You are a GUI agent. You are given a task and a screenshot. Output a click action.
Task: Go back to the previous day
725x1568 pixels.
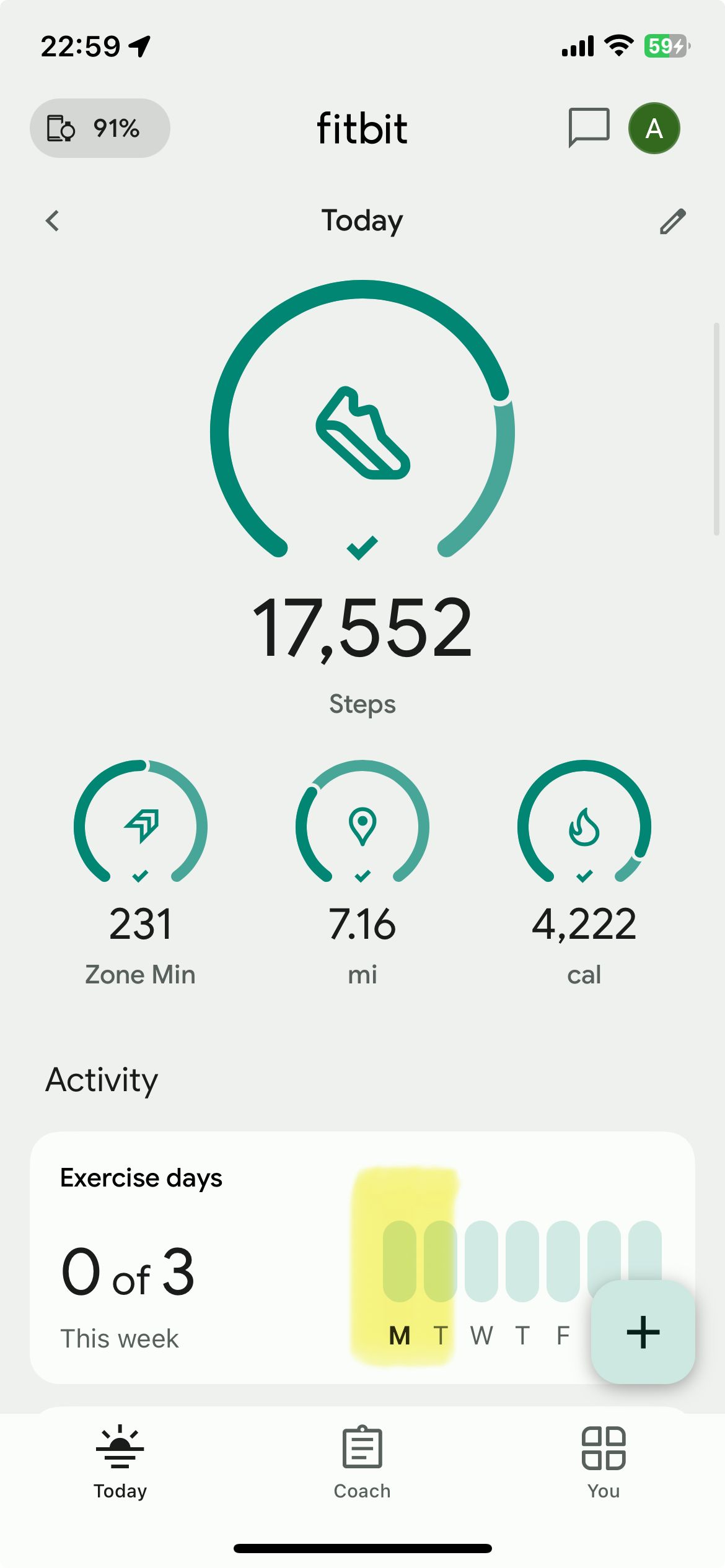53,220
